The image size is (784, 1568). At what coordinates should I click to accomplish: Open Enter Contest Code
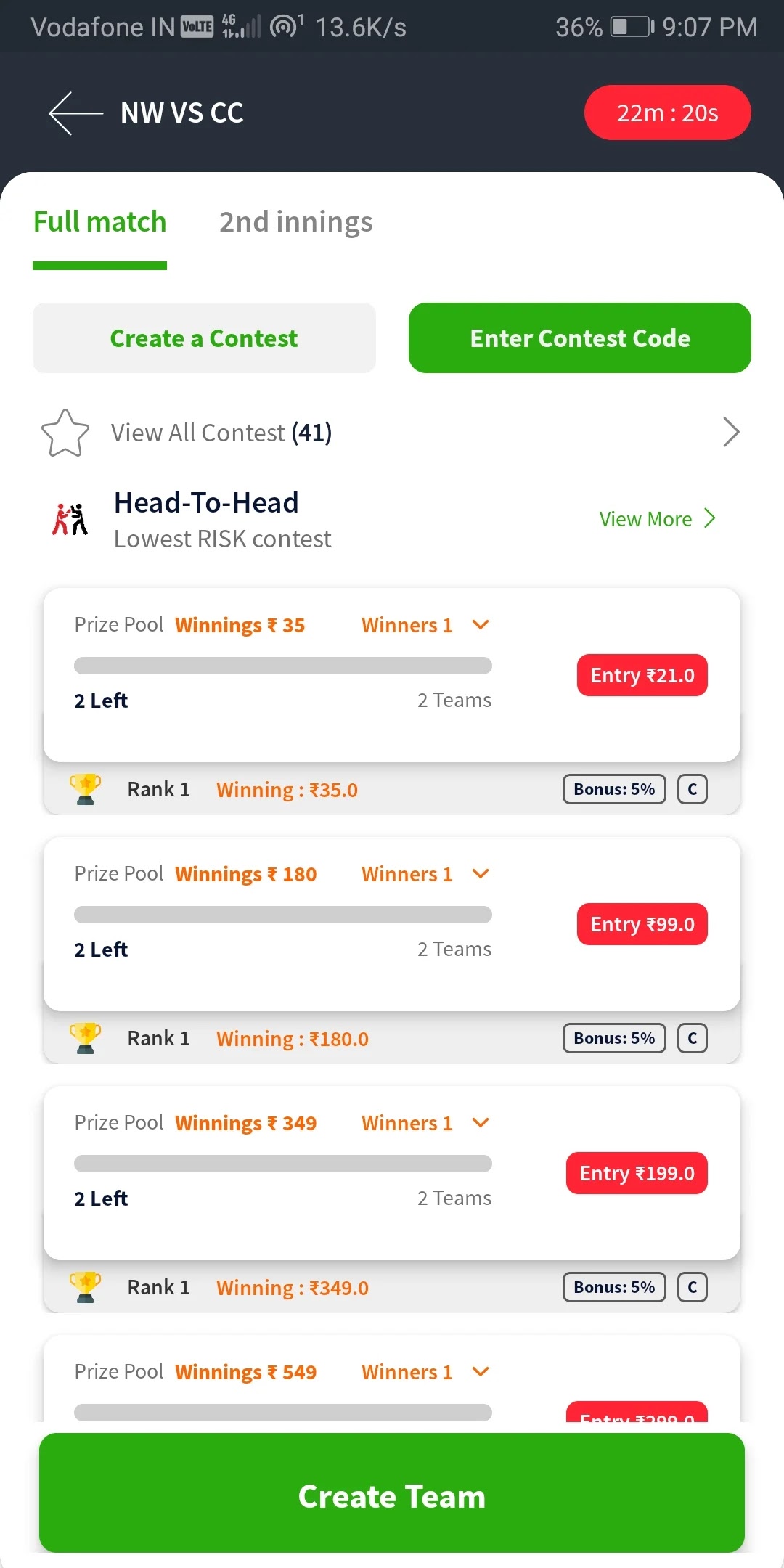(579, 338)
